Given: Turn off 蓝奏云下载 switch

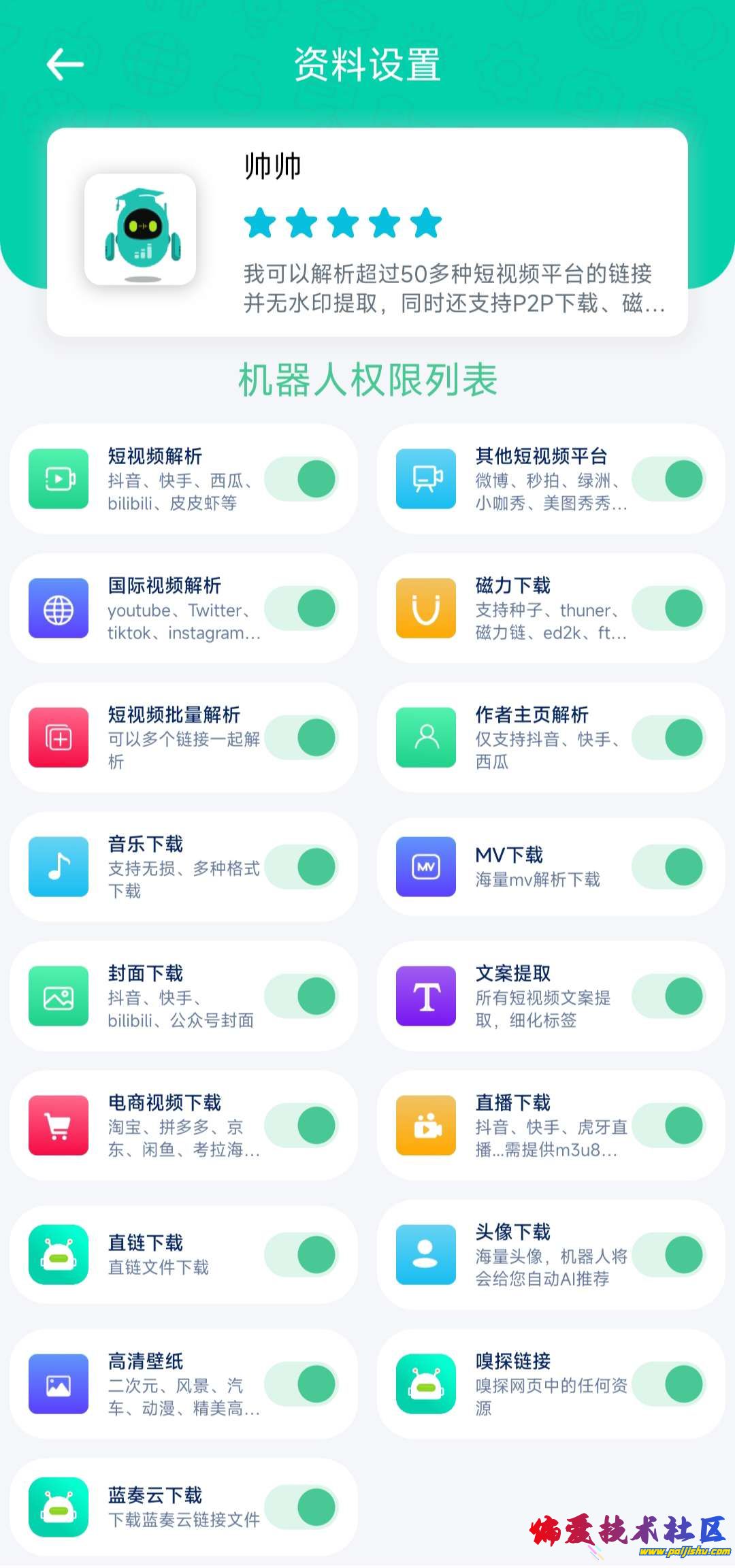Looking at the screenshot, I should [x=301, y=1507].
